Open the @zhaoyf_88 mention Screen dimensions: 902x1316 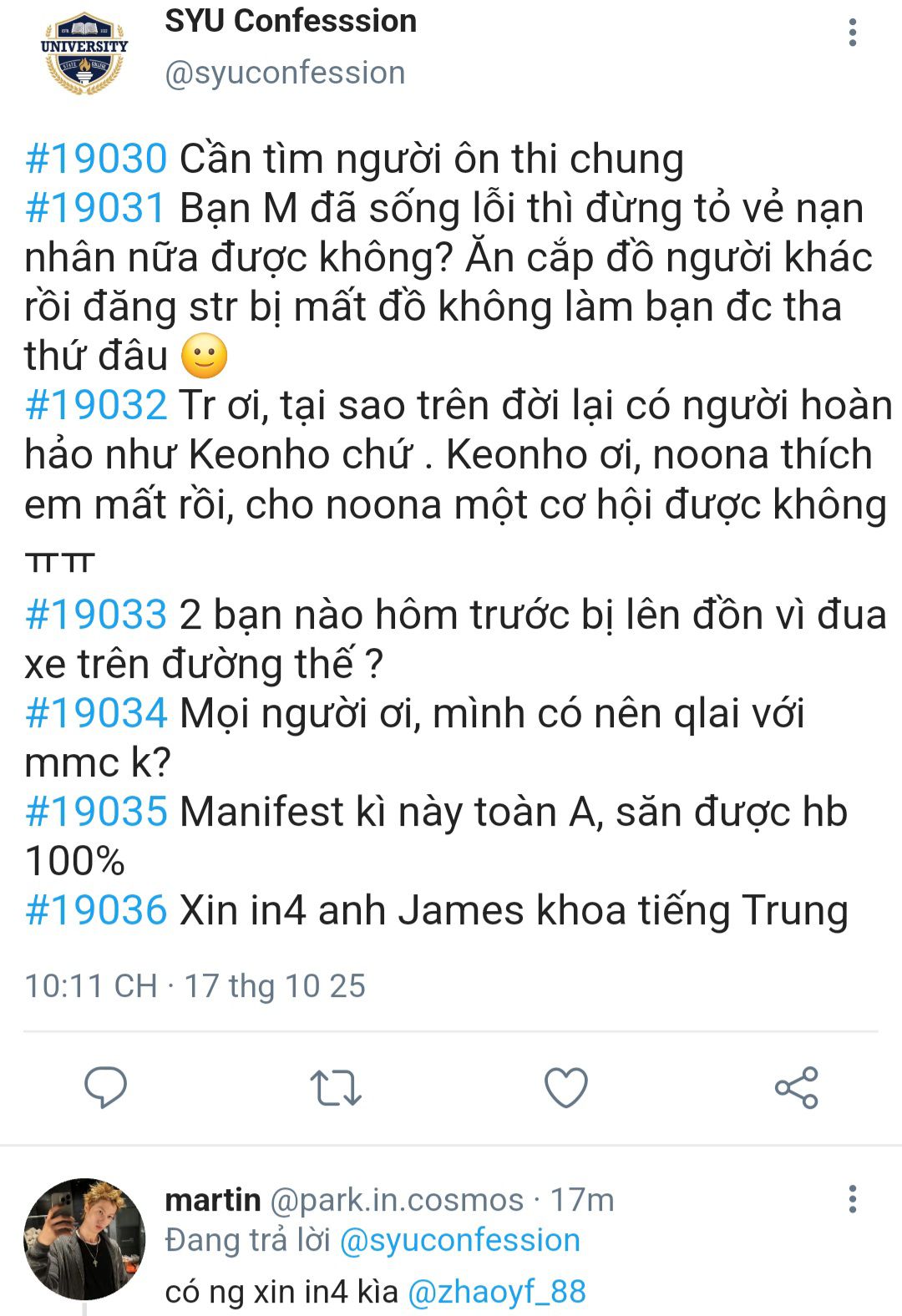point(496,1292)
